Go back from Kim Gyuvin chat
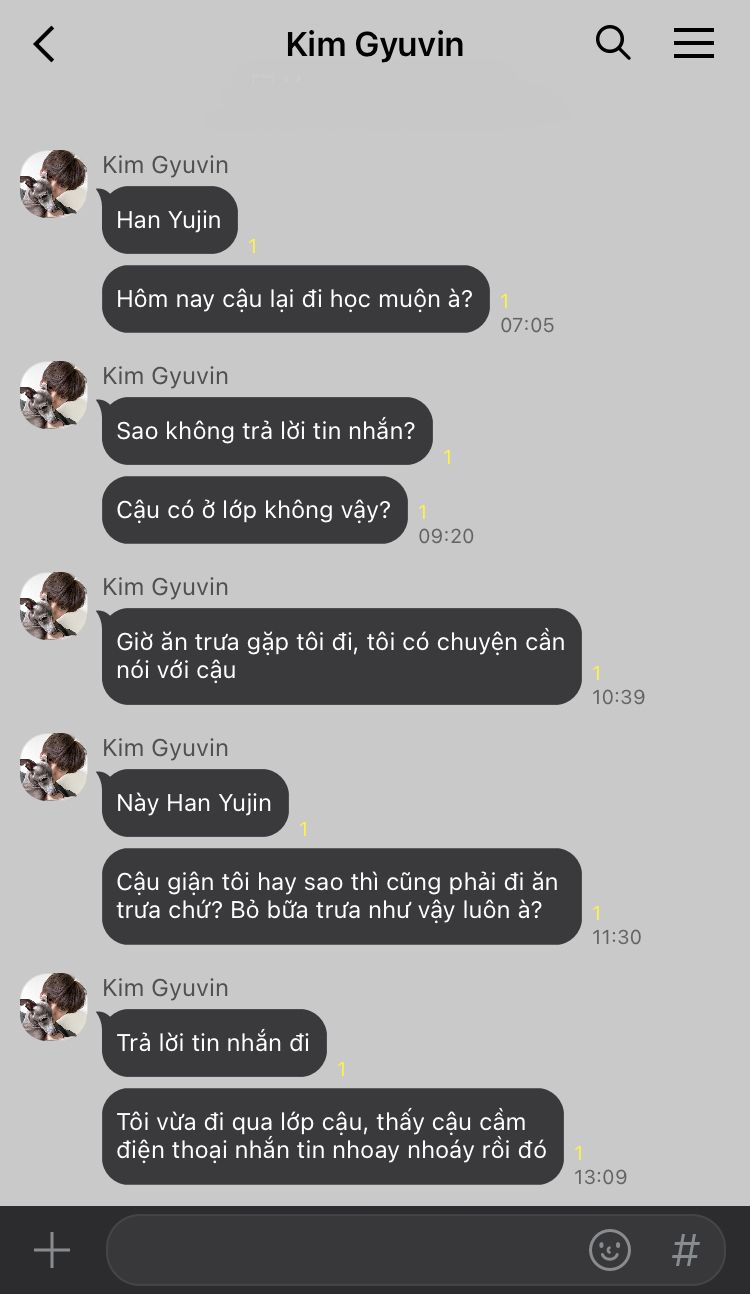 [x=44, y=44]
